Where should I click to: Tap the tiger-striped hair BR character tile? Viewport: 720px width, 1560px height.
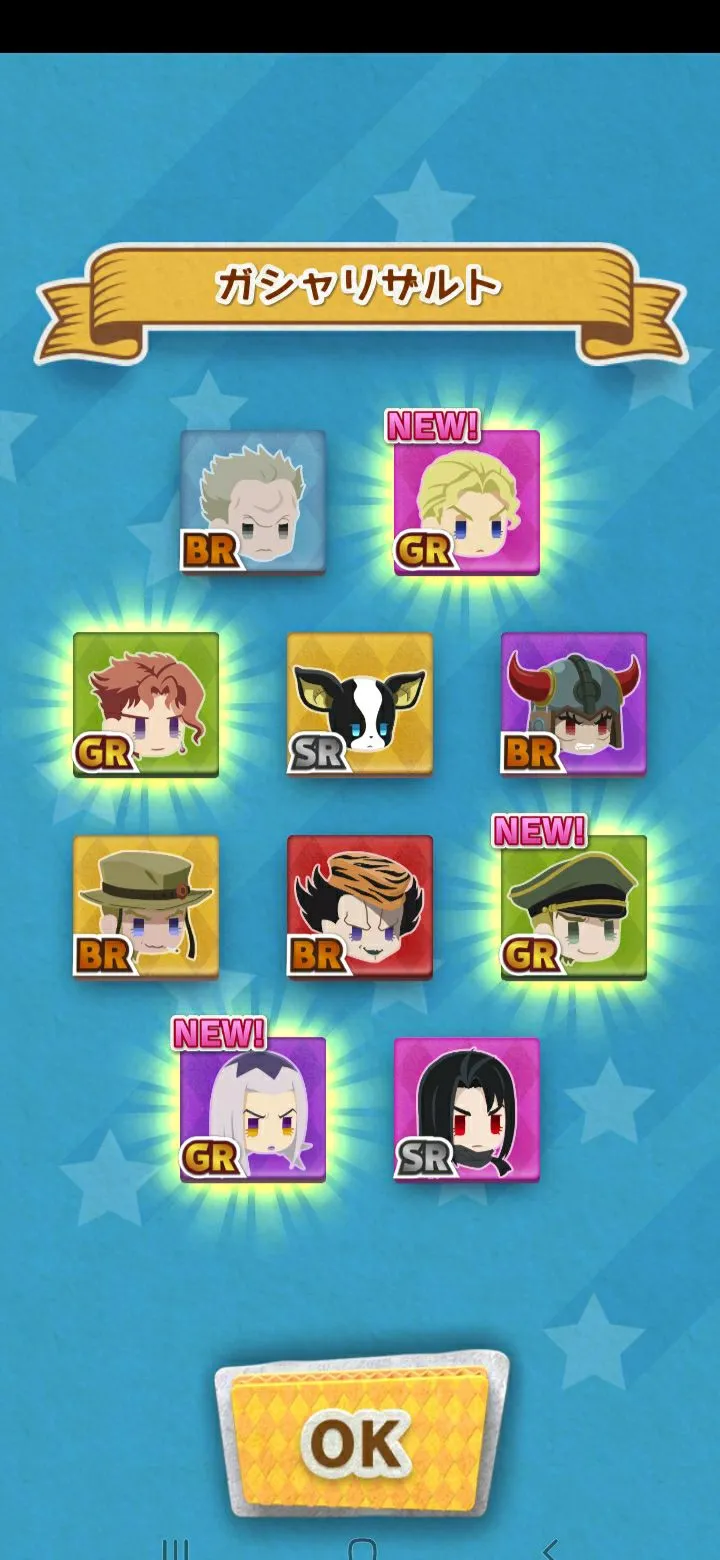click(x=360, y=907)
